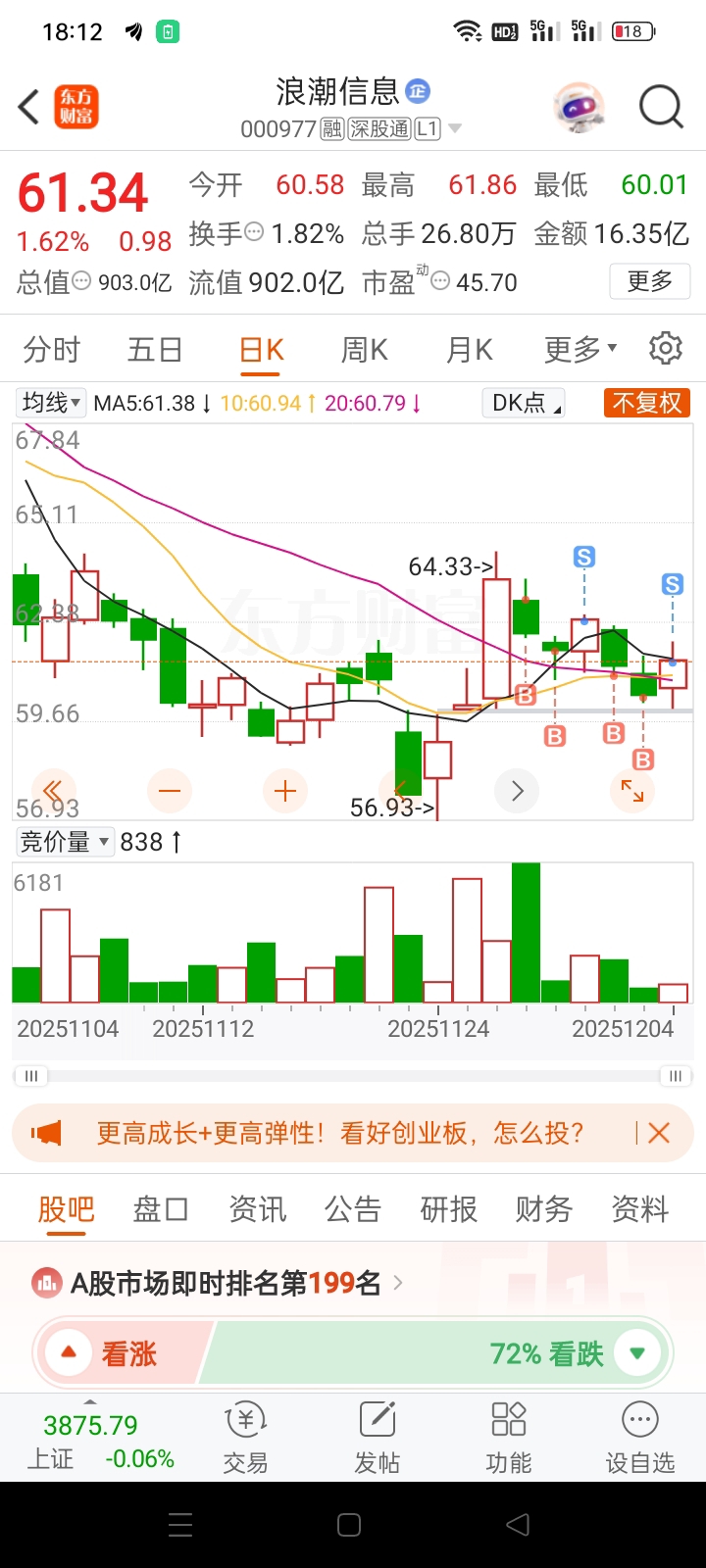Expand the chart to fullscreen
The width and height of the screenshot is (706, 1568).
[632, 791]
